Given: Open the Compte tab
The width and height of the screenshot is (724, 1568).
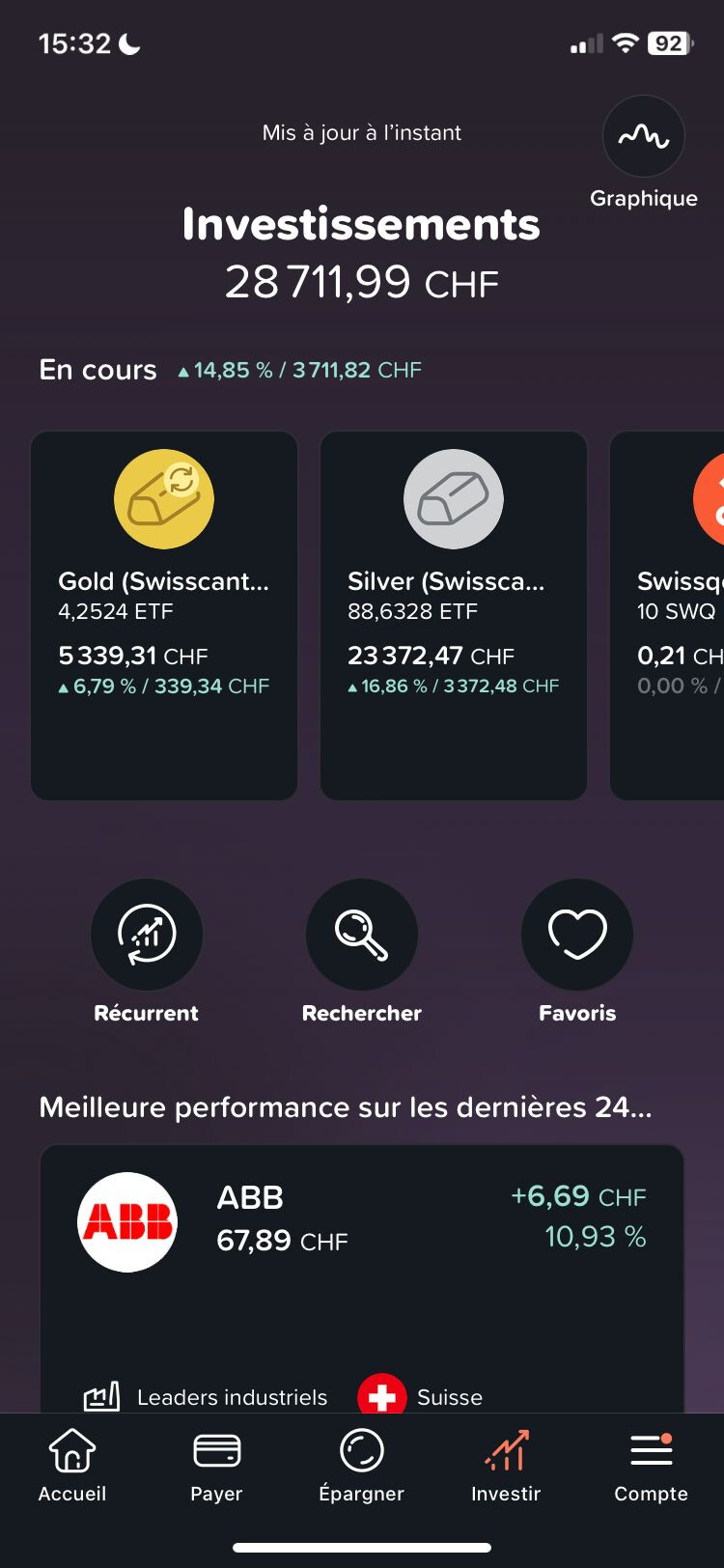Looking at the screenshot, I should [x=651, y=1466].
